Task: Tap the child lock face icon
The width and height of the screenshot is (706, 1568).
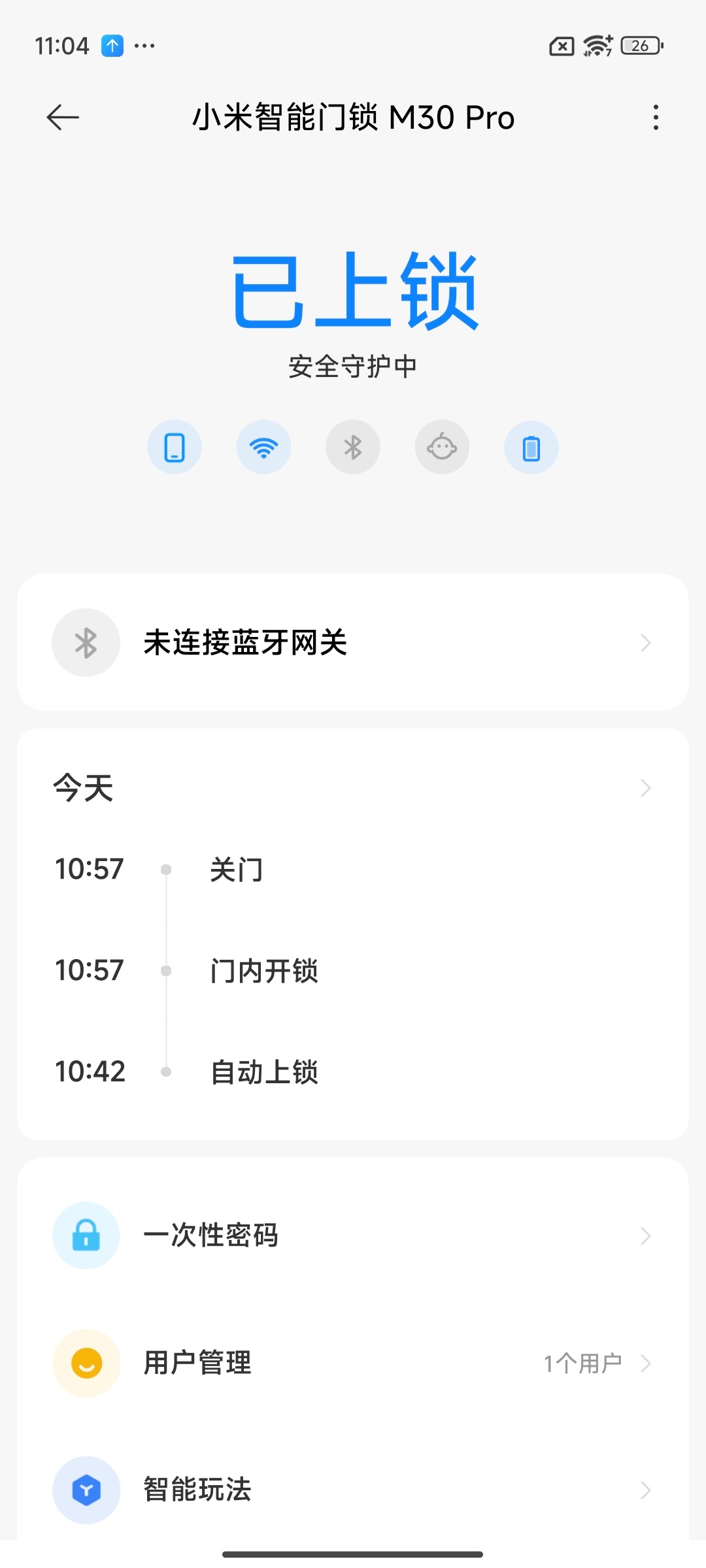Action: point(442,448)
